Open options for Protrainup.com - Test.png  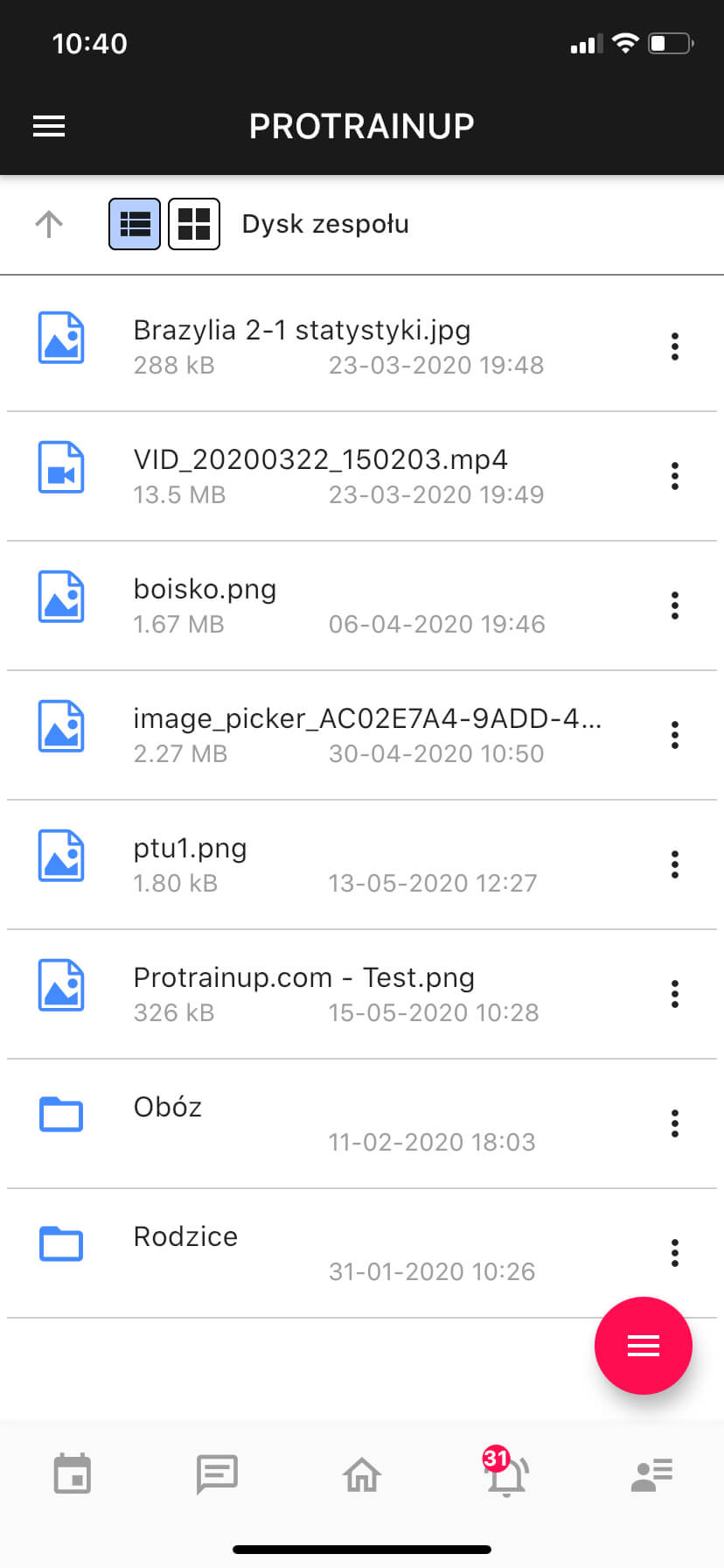674,994
